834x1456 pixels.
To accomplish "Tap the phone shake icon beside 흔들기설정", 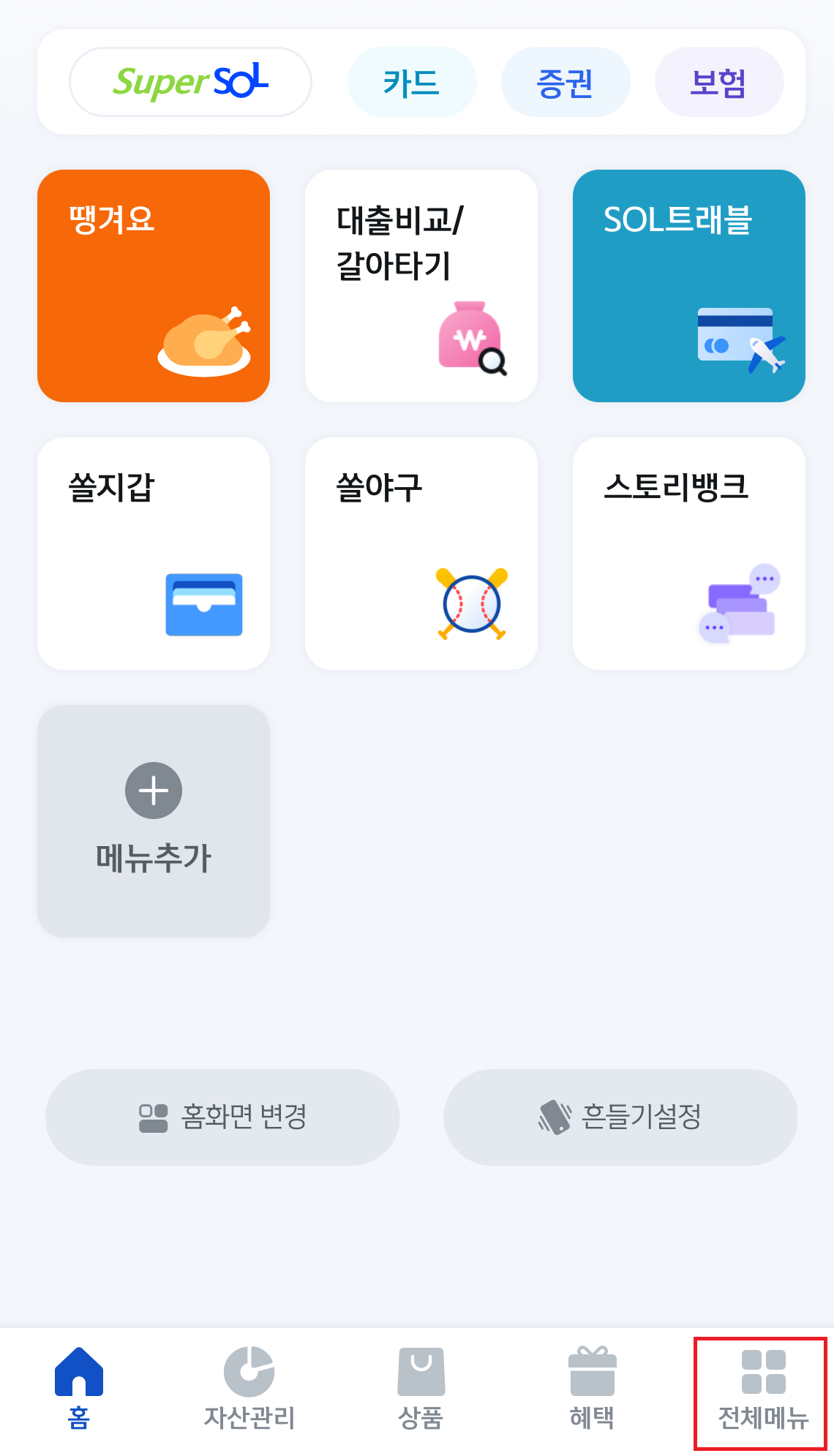I will (x=555, y=1115).
